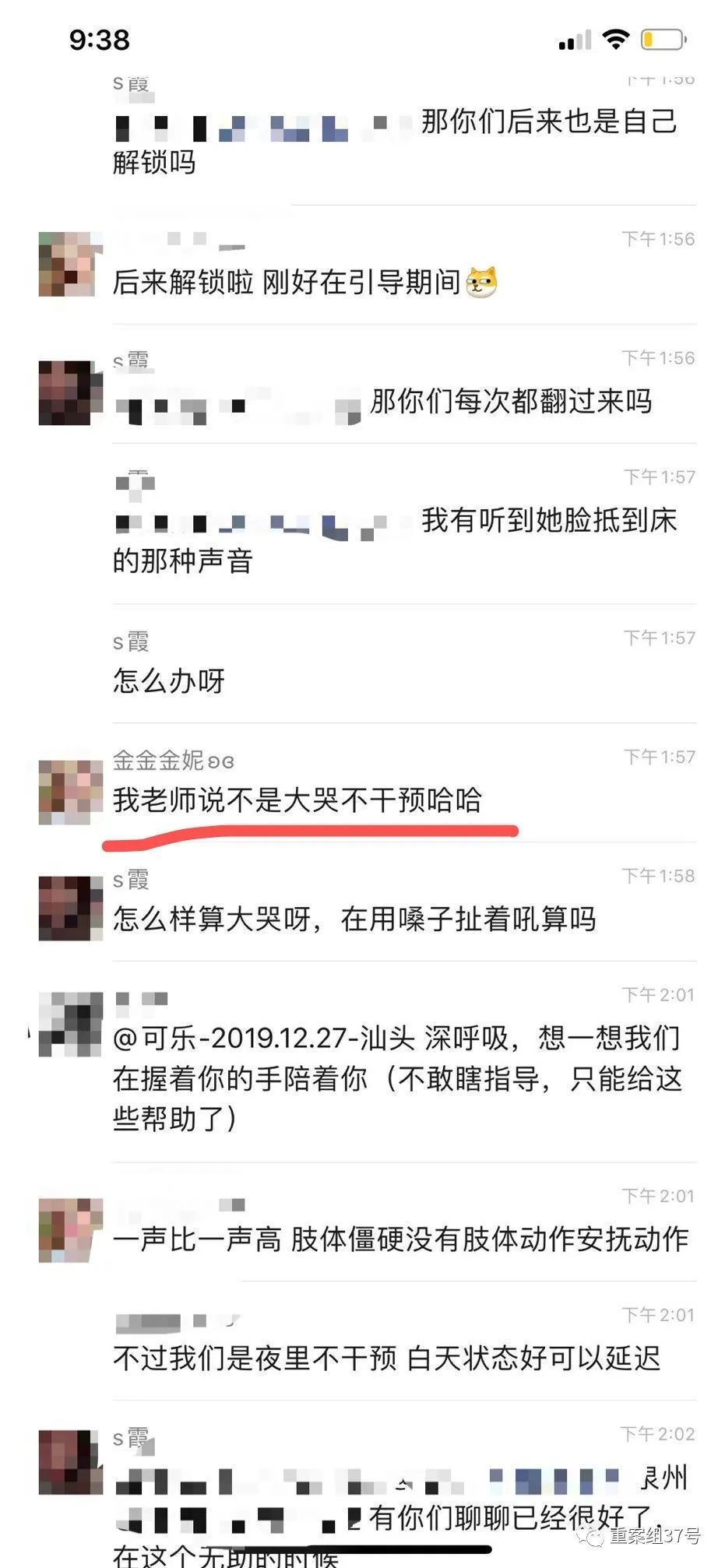Tap S霞's avatar beside 怎么样算大哭呀 message
The width and height of the screenshot is (725, 1568).
click(x=70, y=908)
